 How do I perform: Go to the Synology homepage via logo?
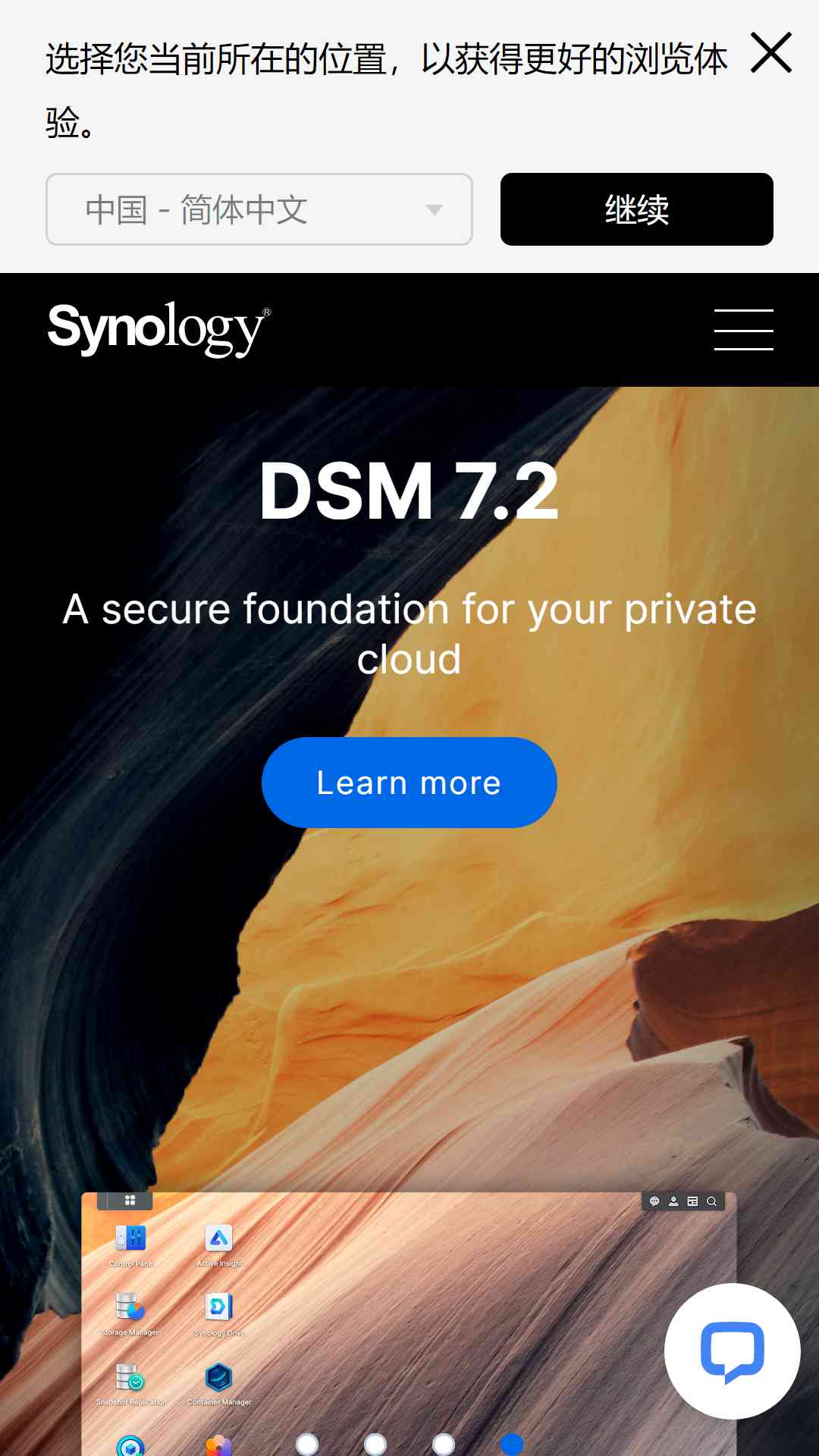[x=159, y=329]
